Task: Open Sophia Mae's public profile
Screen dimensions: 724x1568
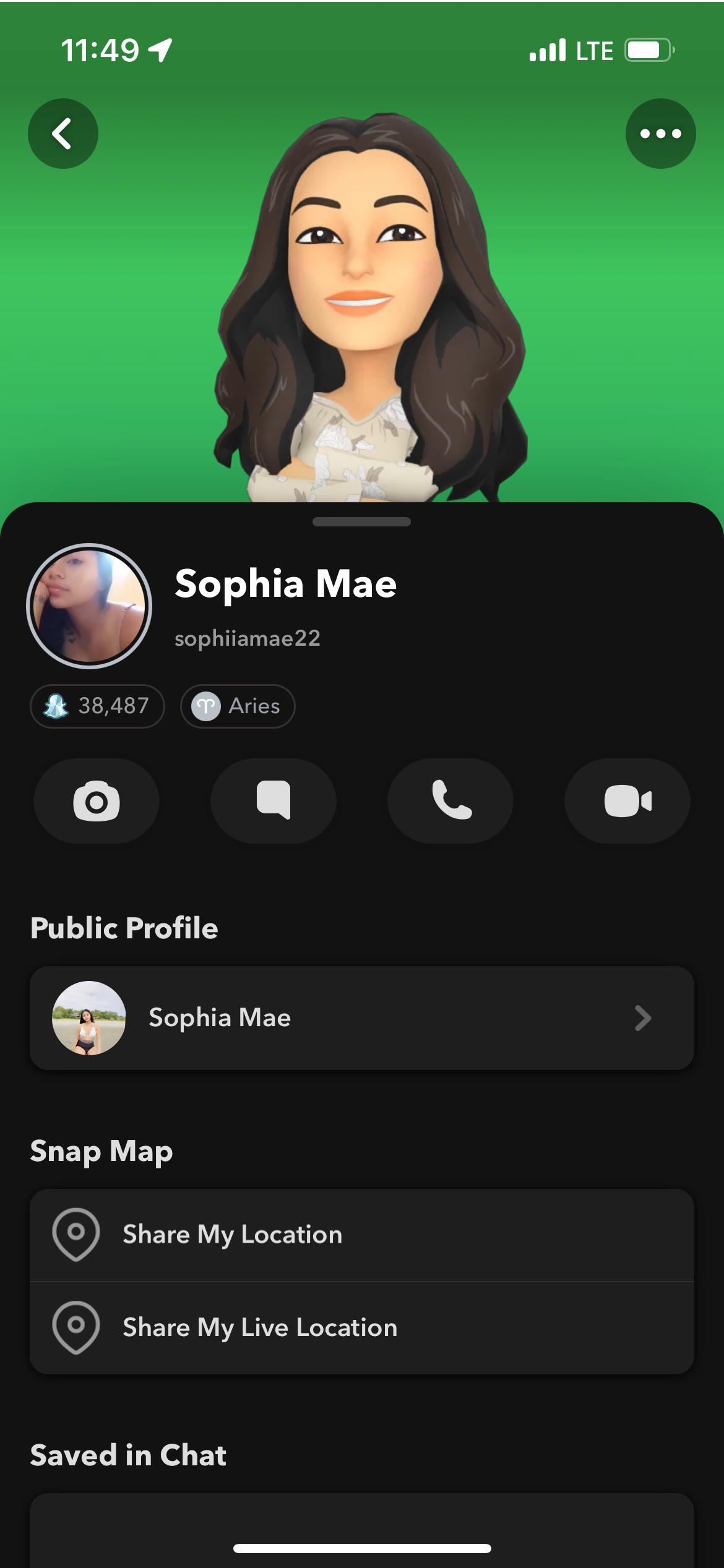Action: coord(361,1018)
